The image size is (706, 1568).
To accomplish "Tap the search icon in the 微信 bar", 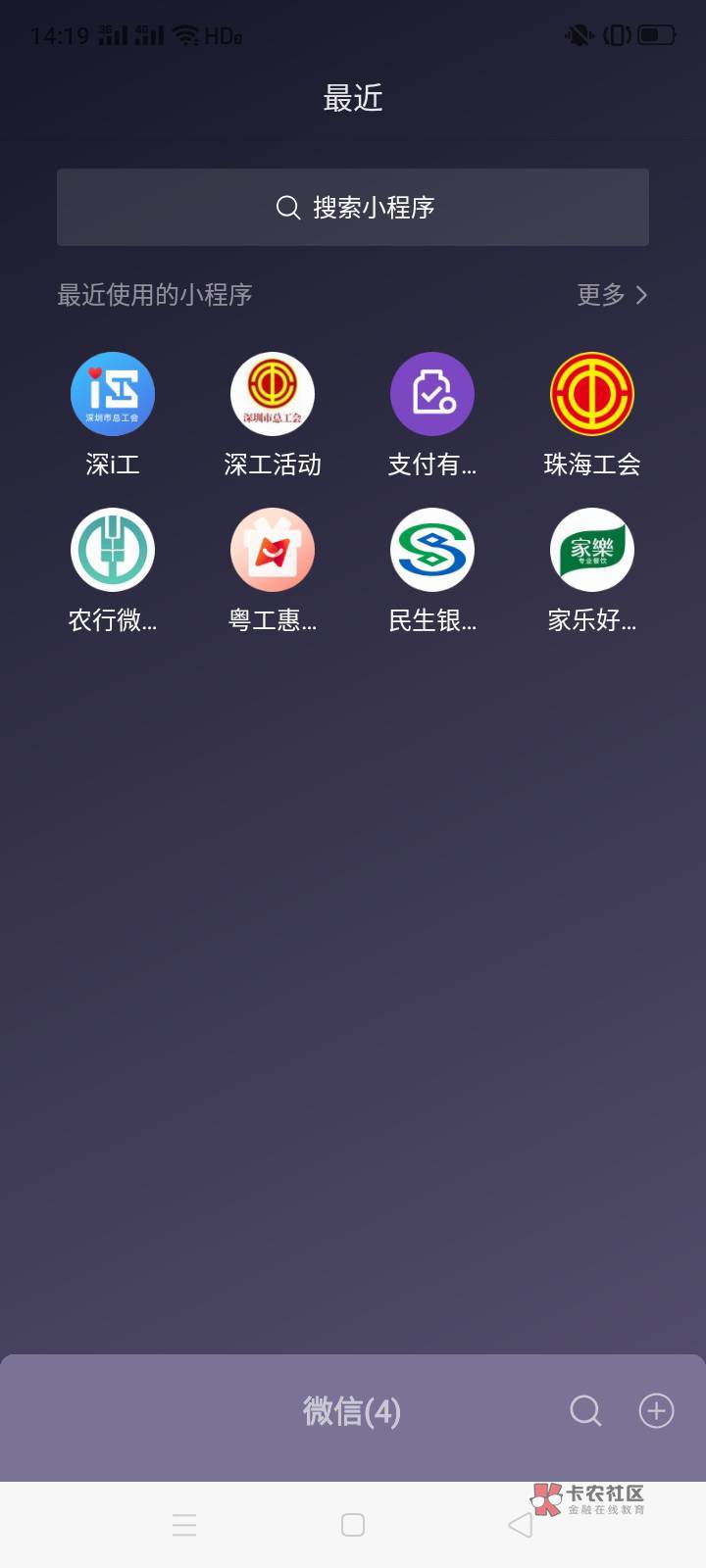I will pos(585,1411).
